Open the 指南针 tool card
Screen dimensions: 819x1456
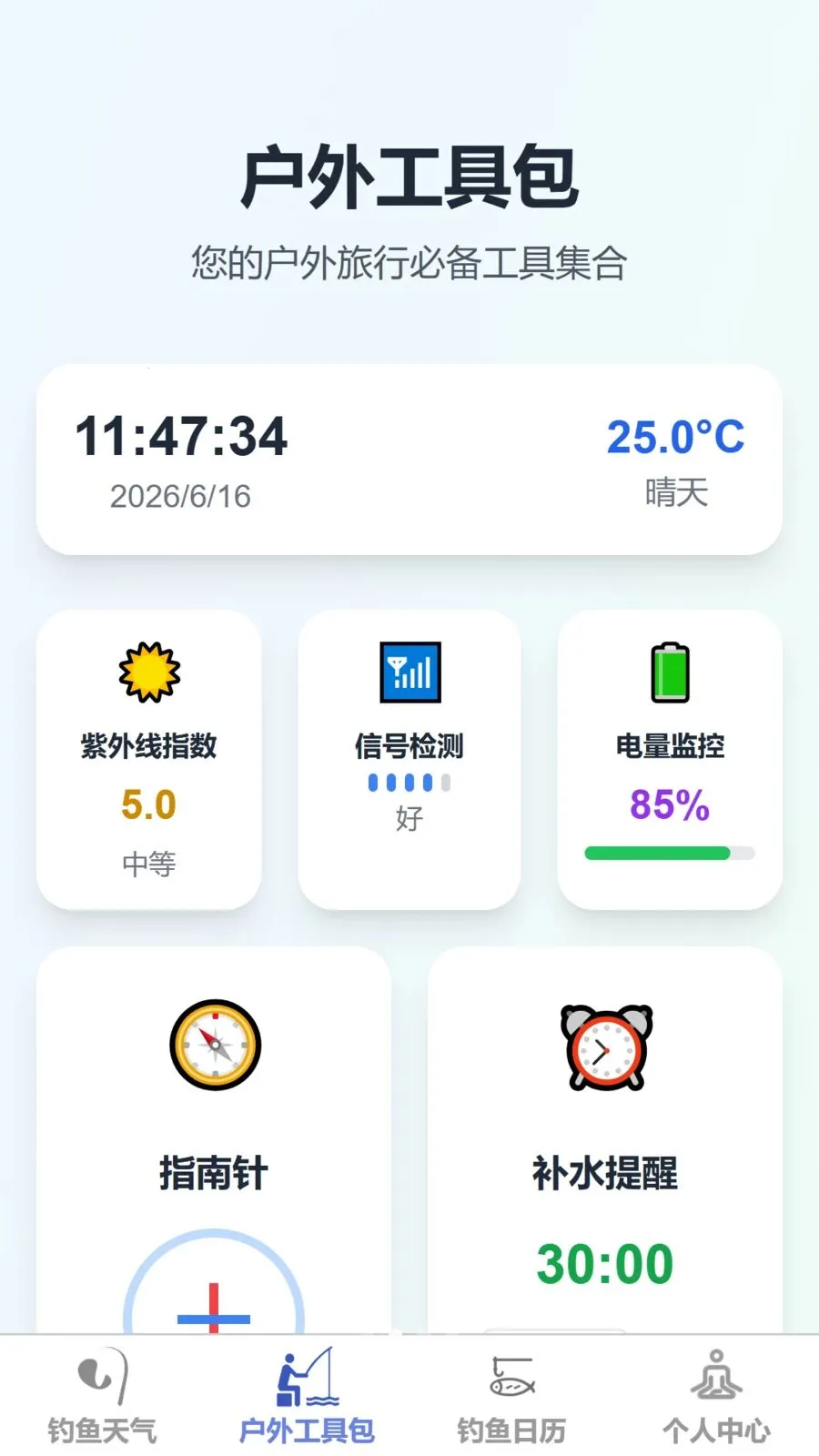click(x=214, y=1141)
